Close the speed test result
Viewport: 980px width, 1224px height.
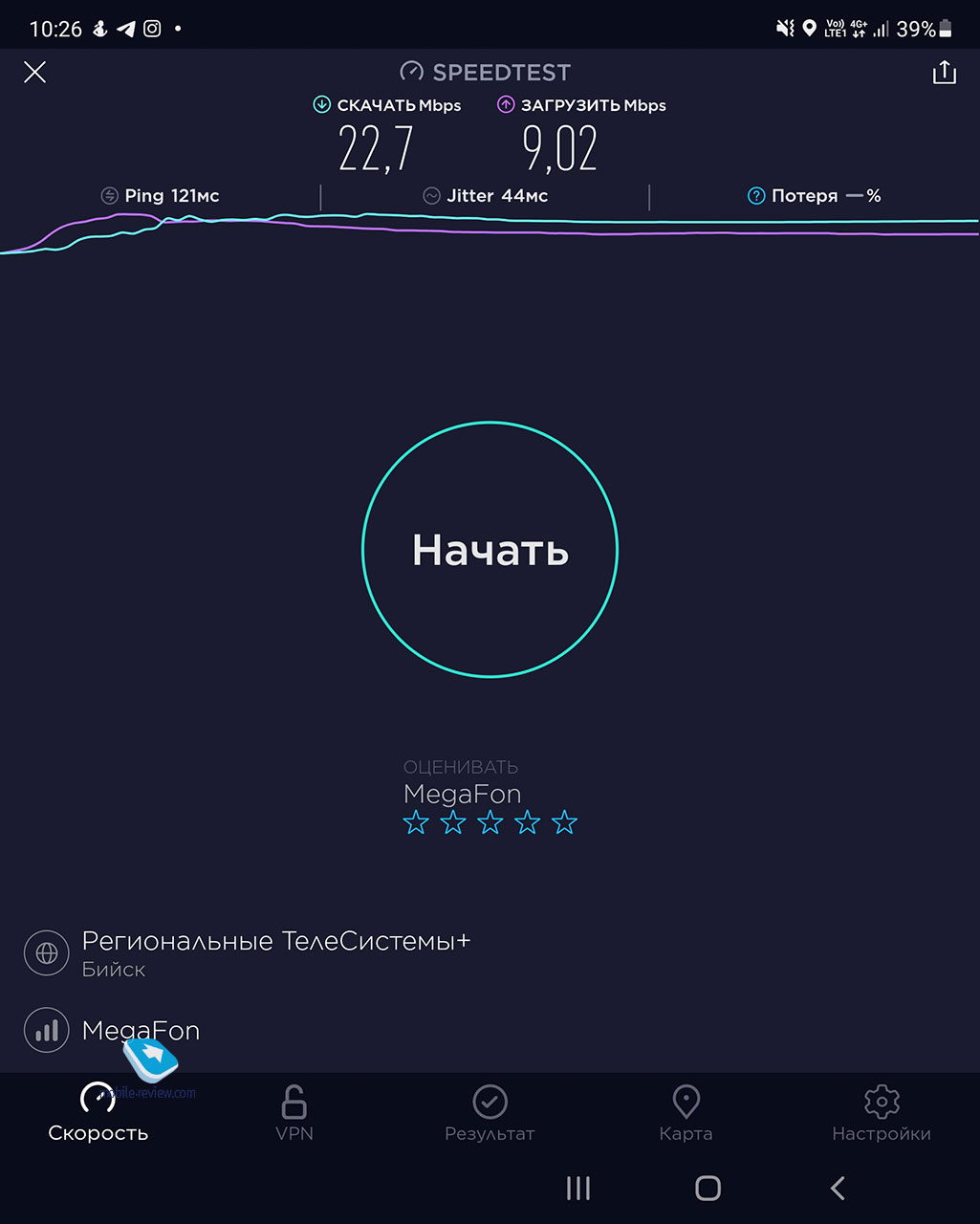pyautogui.click(x=35, y=73)
